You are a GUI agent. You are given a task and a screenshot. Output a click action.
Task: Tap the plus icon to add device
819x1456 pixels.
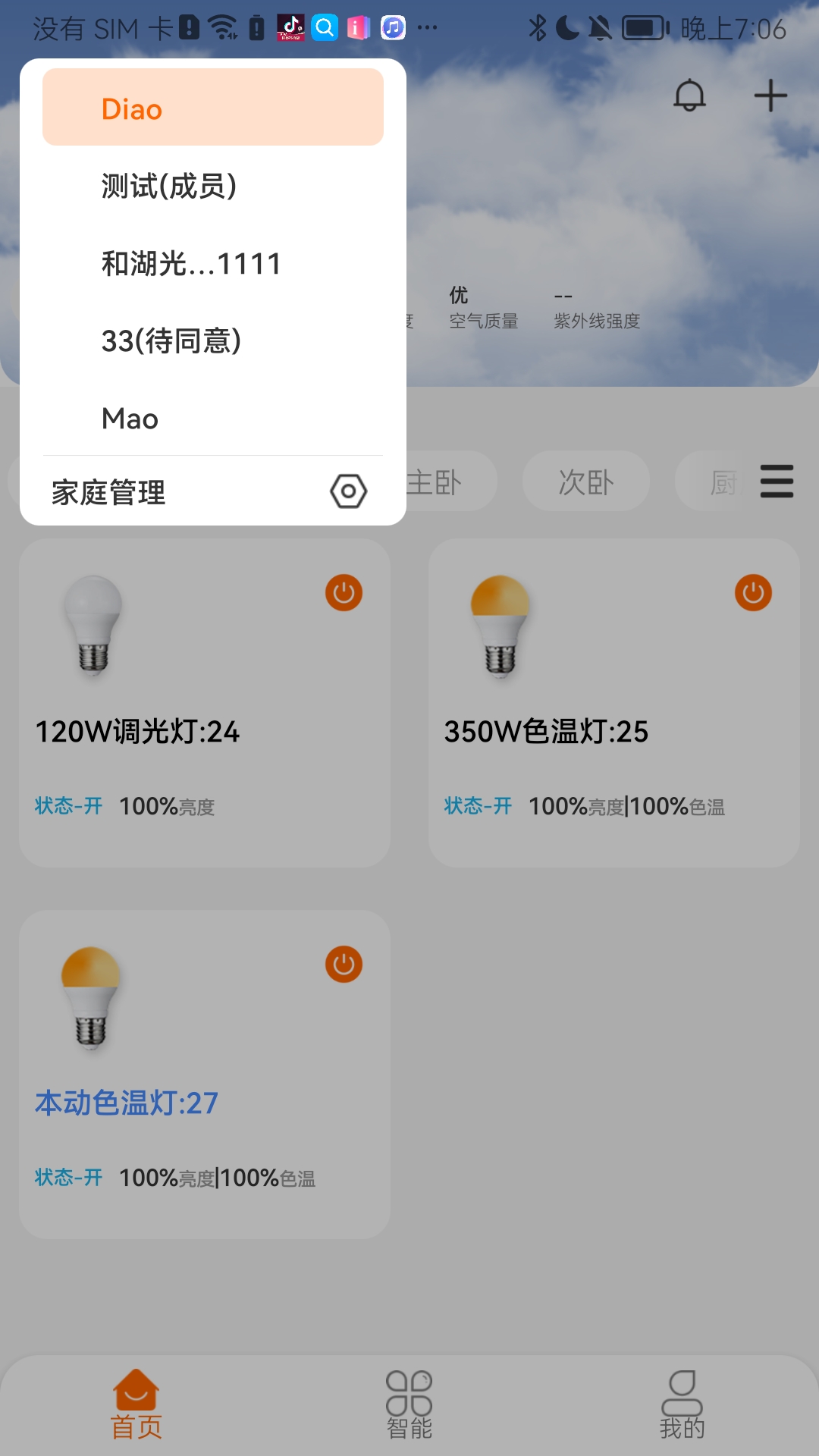[x=770, y=96]
